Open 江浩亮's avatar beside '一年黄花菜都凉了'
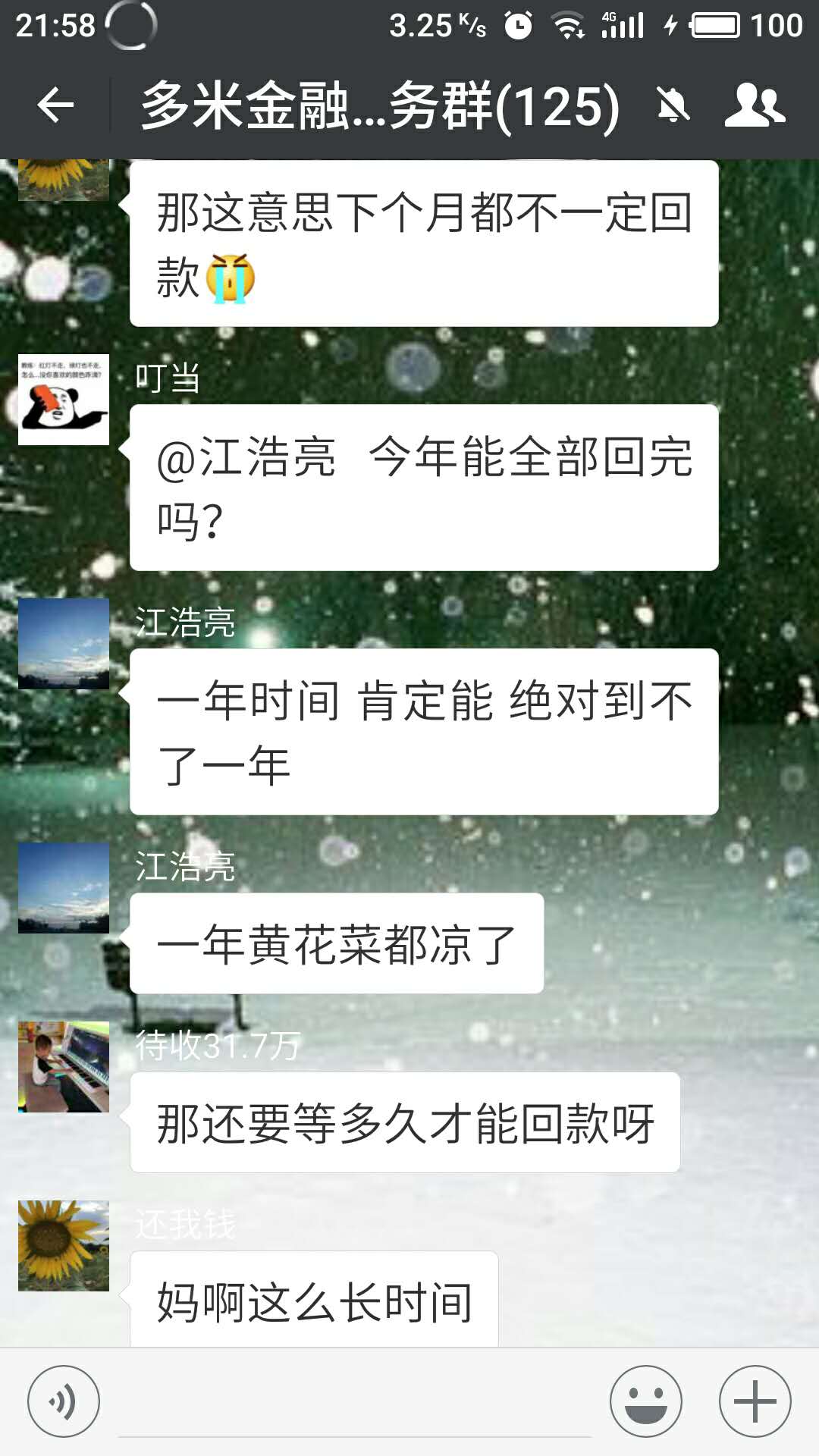The width and height of the screenshot is (819, 1456). click(64, 888)
